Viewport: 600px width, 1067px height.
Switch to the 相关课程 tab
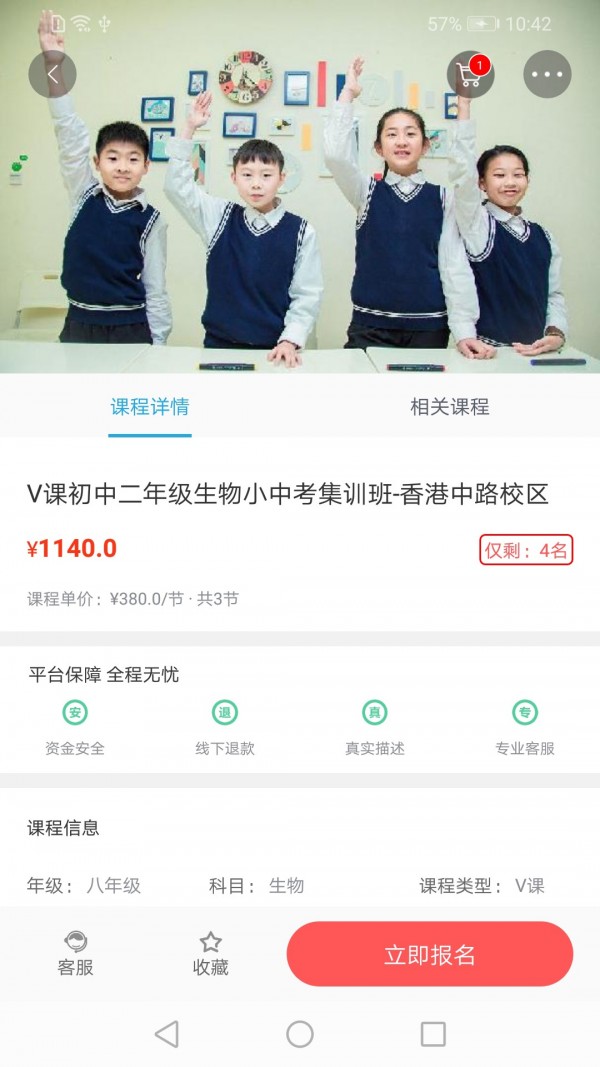tap(450, 407)
